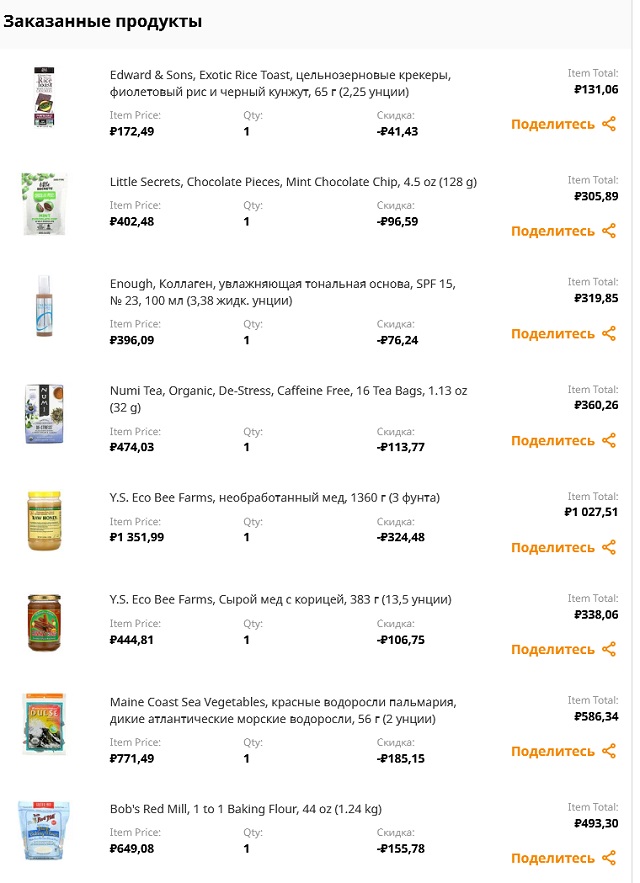Share the Bob's Red Mill Baking Flour item
640x883 pixels.
[x=564, y=859]
